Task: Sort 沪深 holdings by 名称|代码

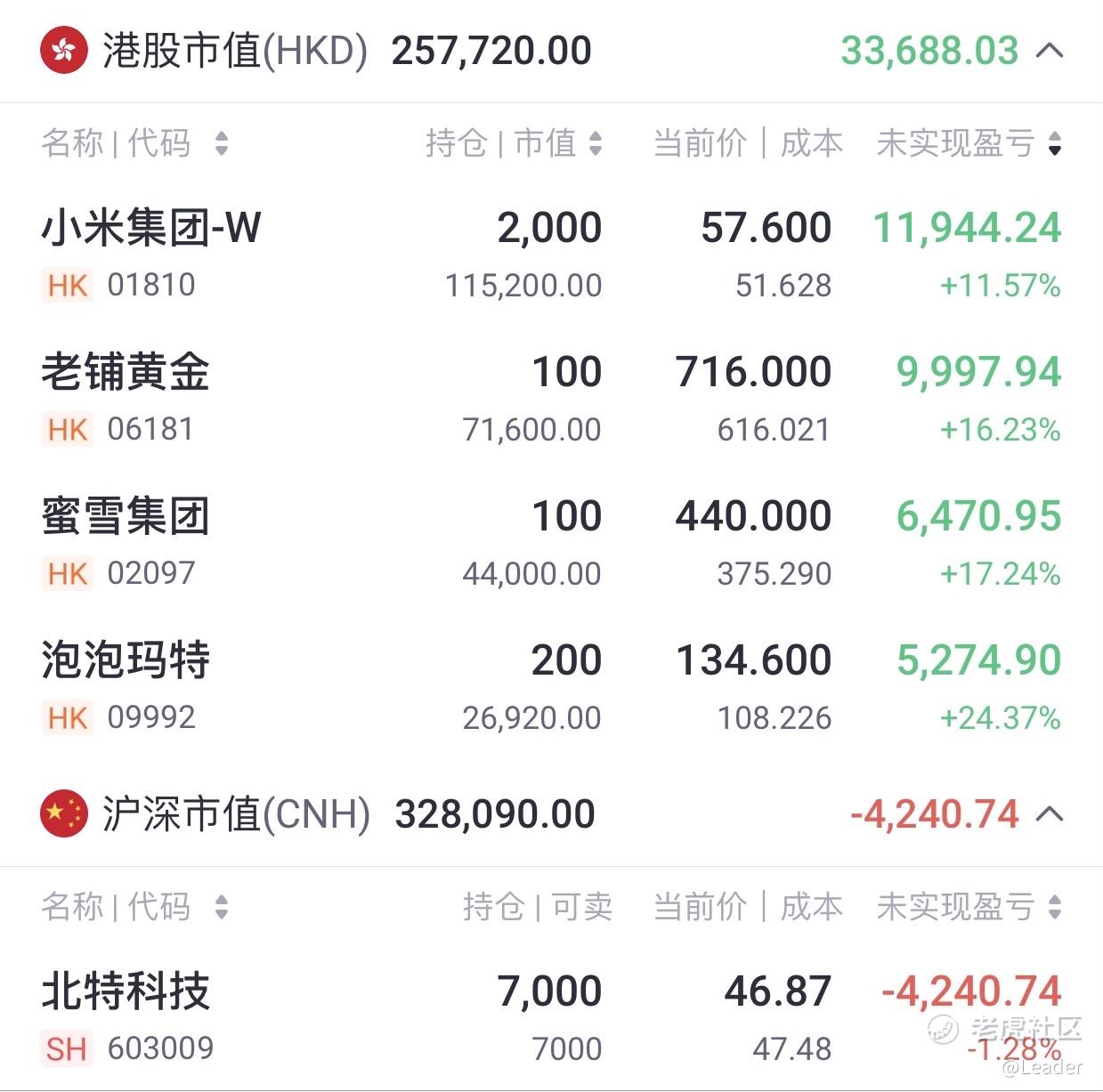Action: tap(134, 907)
